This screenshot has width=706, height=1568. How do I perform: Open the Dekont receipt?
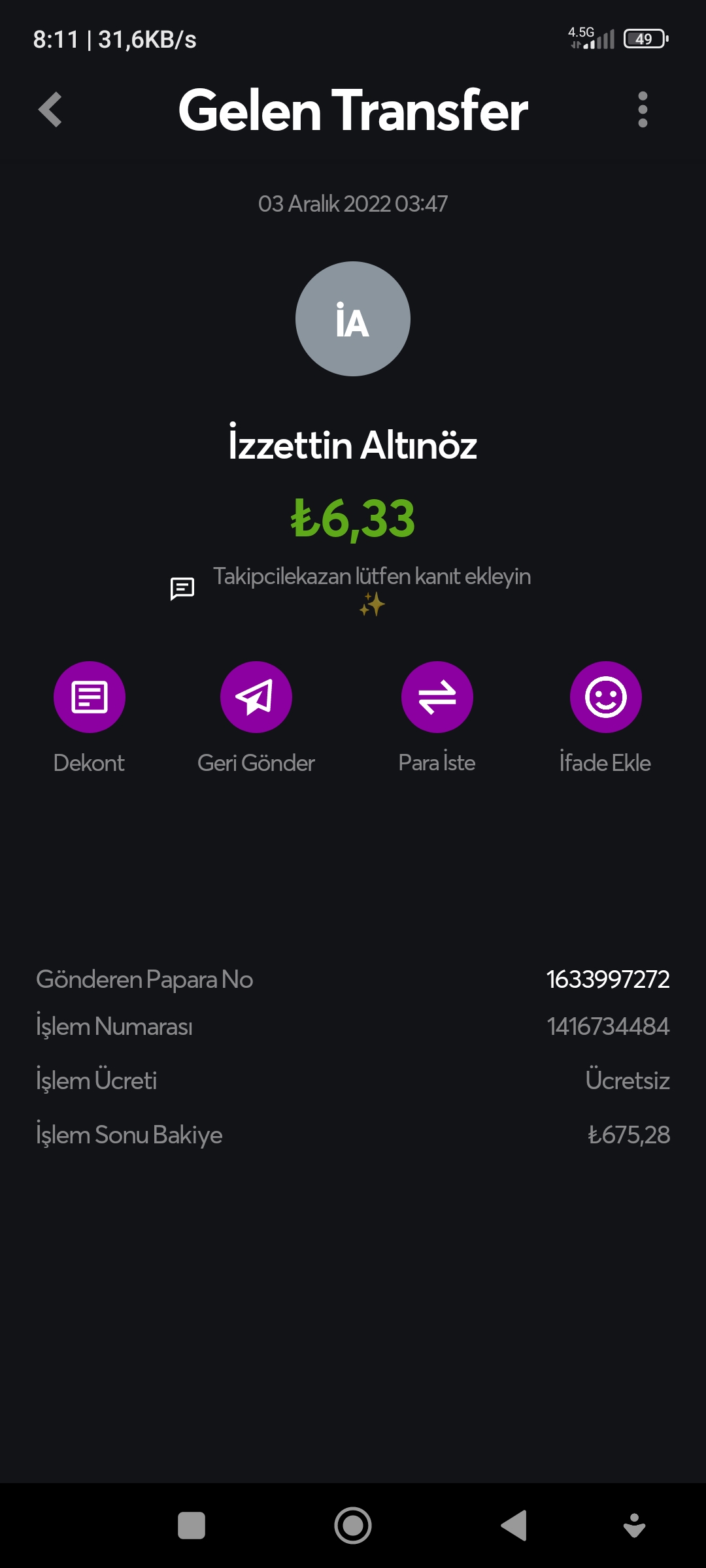tap(90, 696)
